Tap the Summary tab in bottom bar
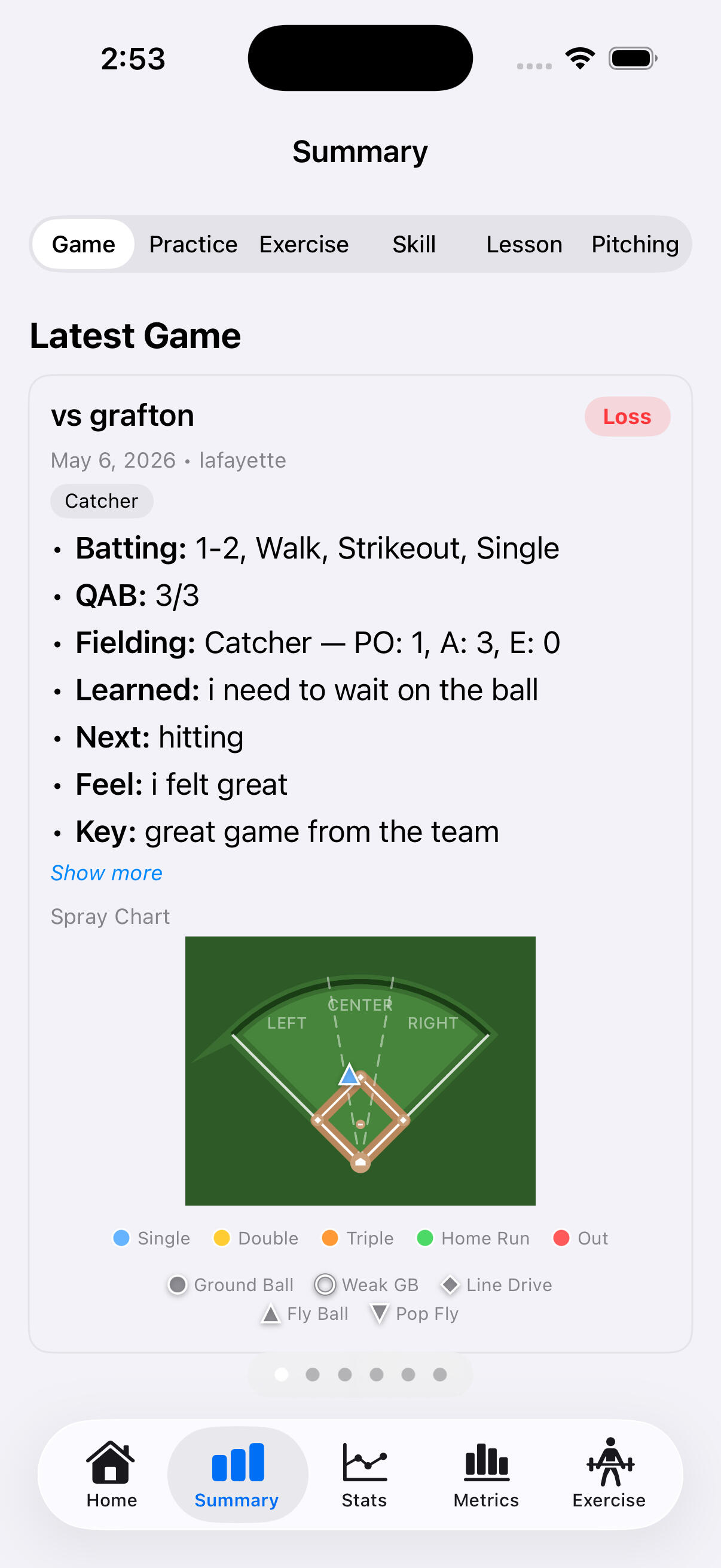 (237, 1474)
